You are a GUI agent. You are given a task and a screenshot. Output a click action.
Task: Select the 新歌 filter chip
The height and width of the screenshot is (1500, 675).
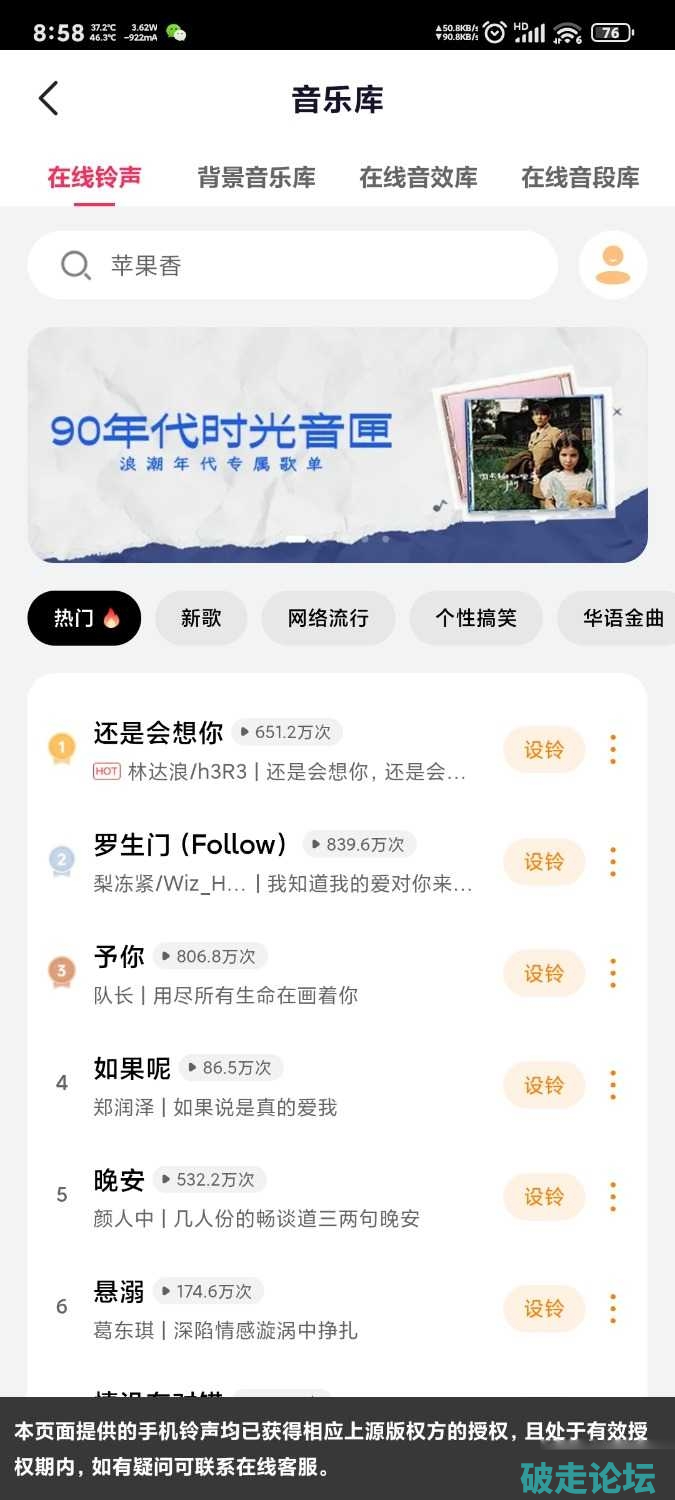coord(201,618)
